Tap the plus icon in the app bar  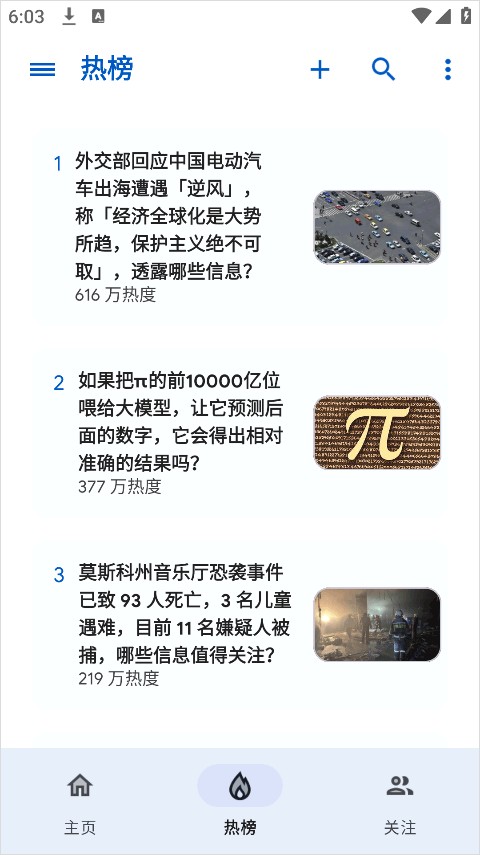[320, 69]
